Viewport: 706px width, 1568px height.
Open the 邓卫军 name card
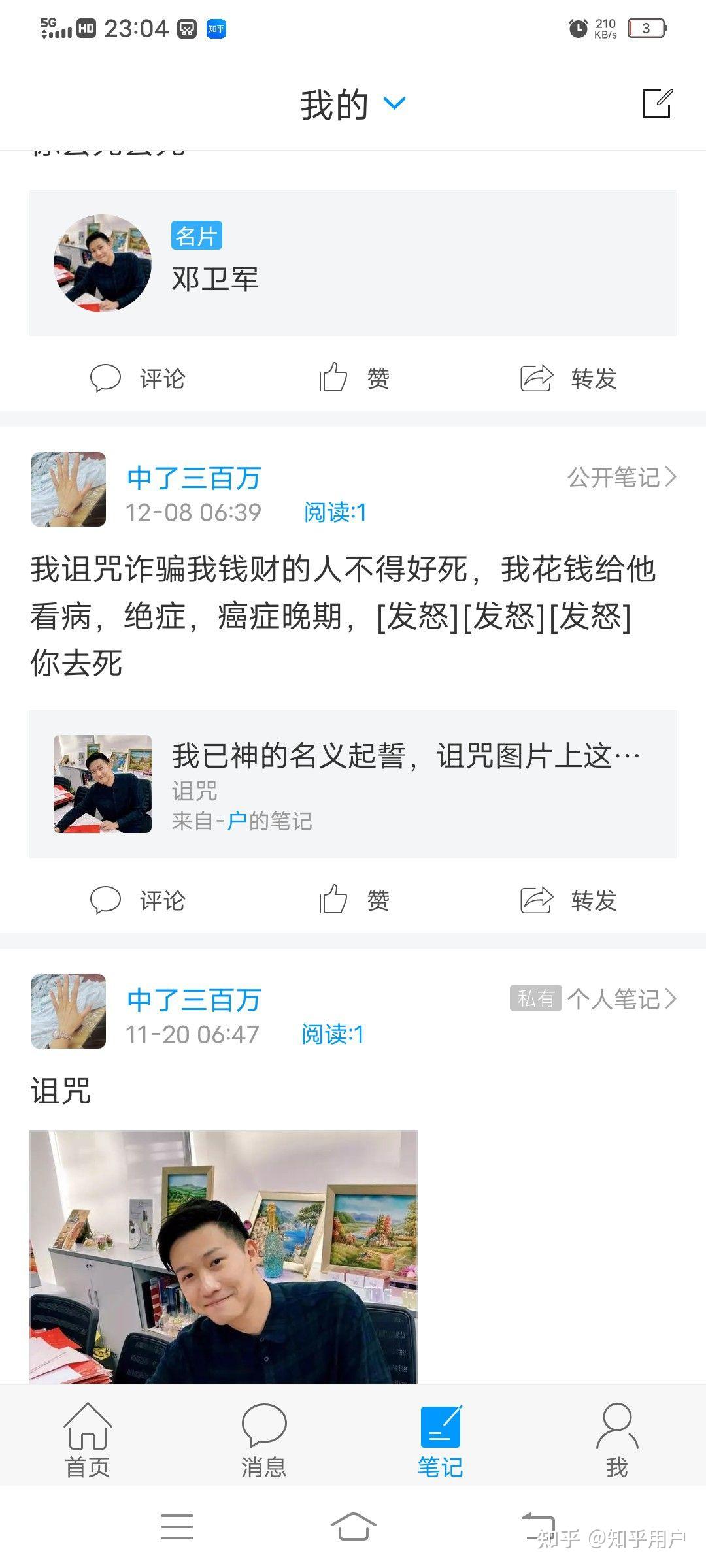(353, 263)
